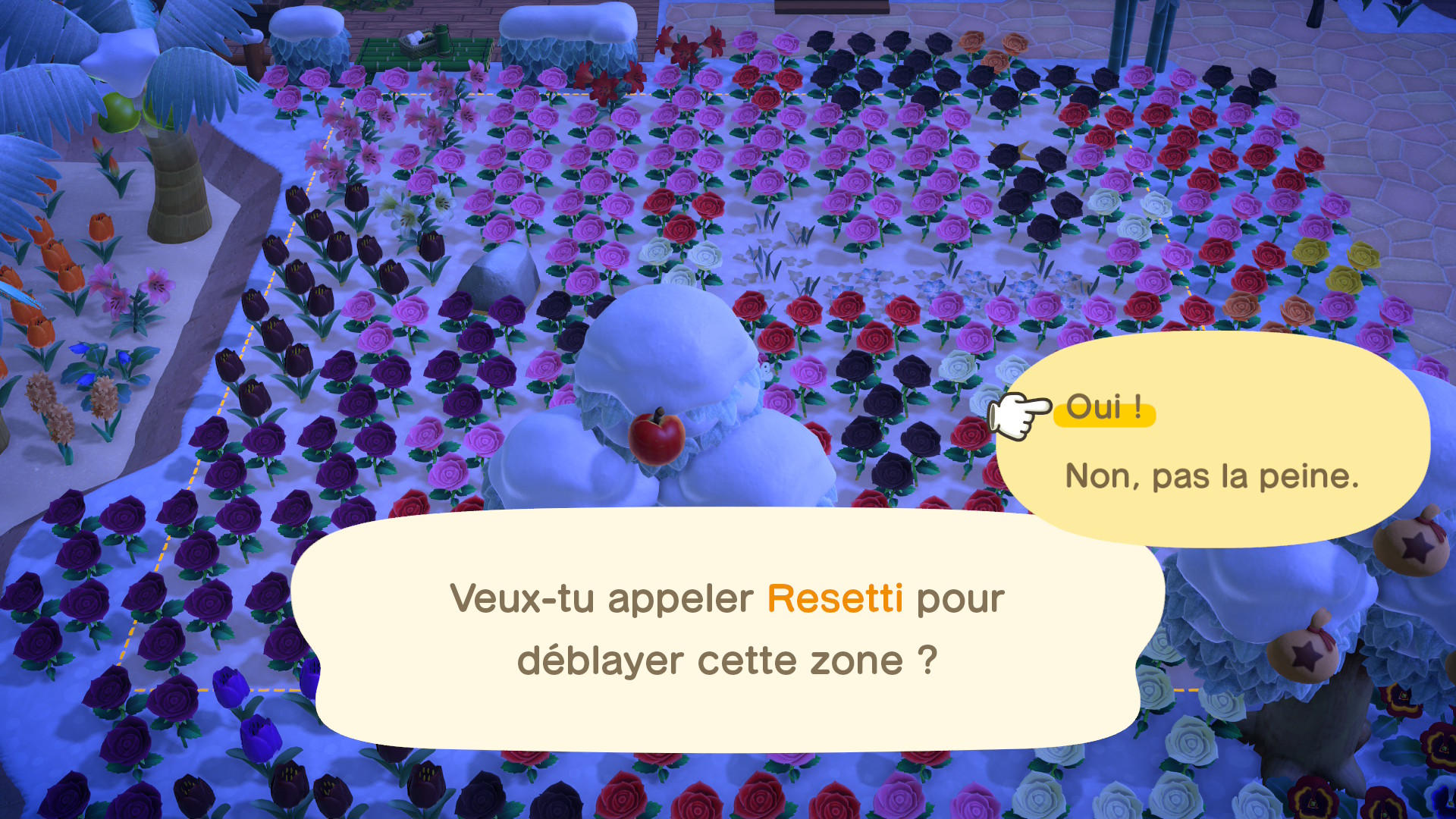Select "Non, pas la peine." option
The width and height of the screenshot is (1456, 819).
tap(1212, 477)
